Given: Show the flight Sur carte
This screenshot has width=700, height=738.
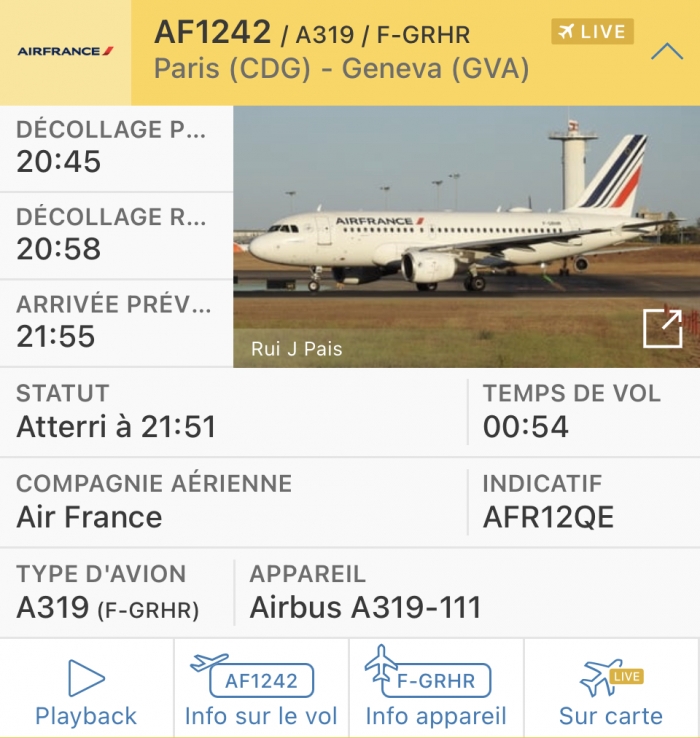Looking at the screenshot, I should (611, 692).
